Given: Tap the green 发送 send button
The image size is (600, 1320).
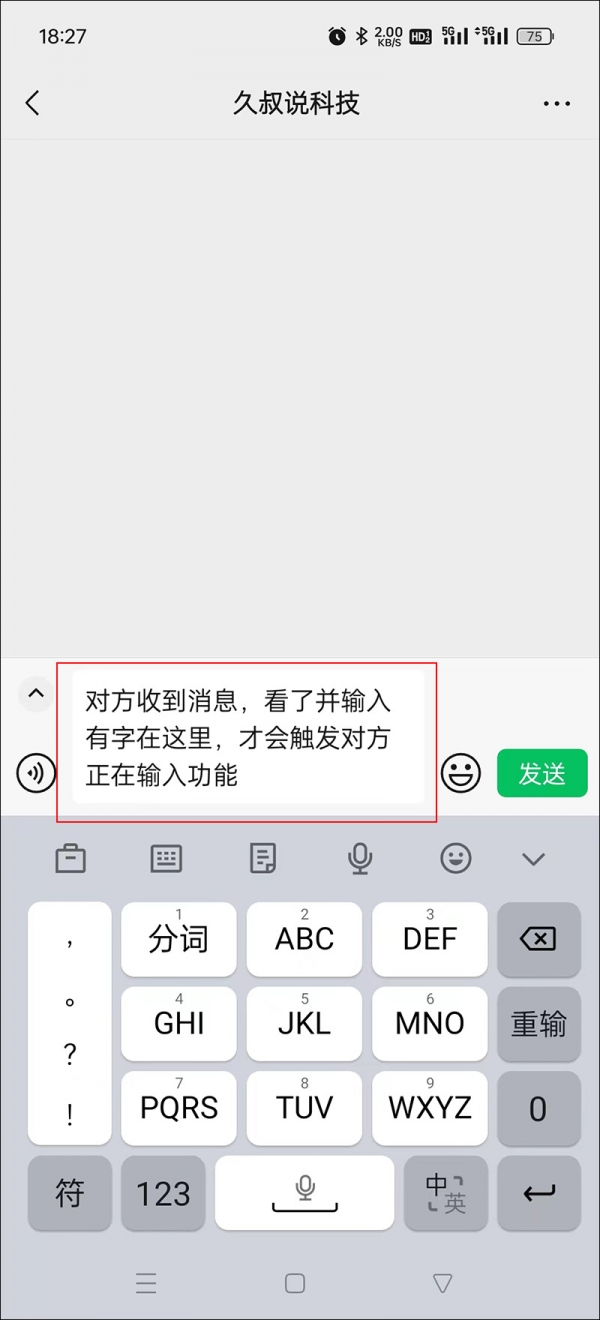Looking at the screenshot, I should pos(542,773).
